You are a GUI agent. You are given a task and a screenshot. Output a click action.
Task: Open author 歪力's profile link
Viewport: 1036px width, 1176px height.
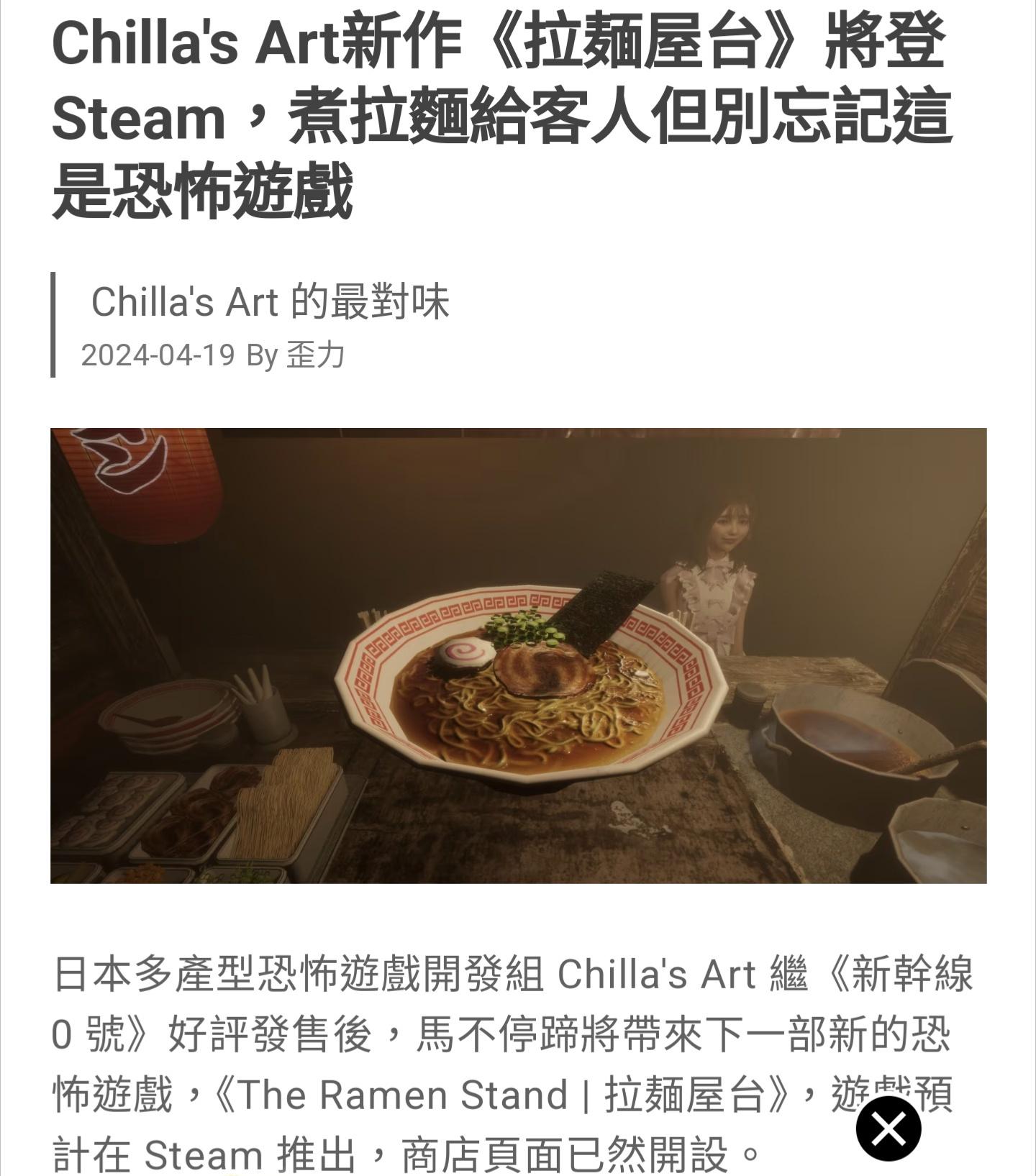pyautogui.click(x=316, y=355)
